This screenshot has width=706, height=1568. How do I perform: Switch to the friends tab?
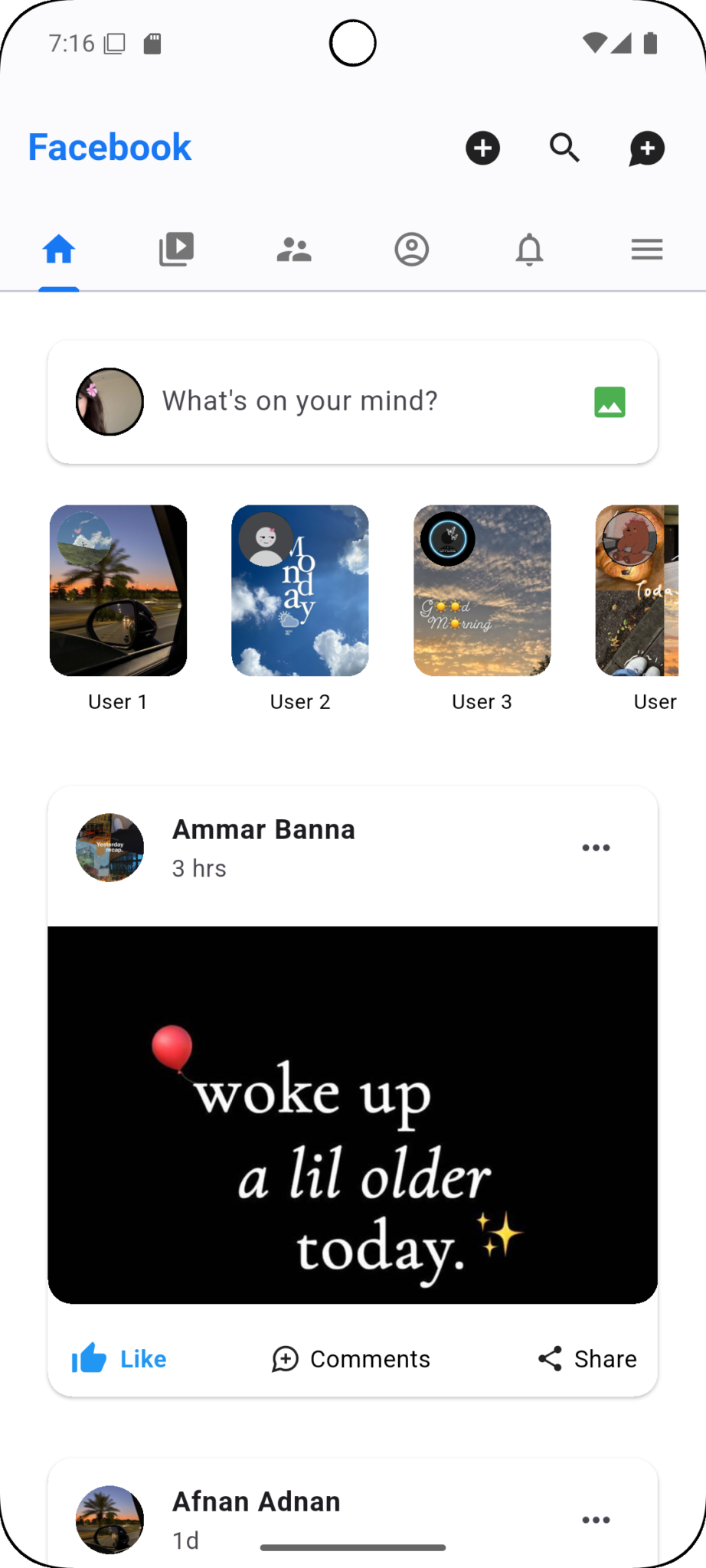click(294, 250)
